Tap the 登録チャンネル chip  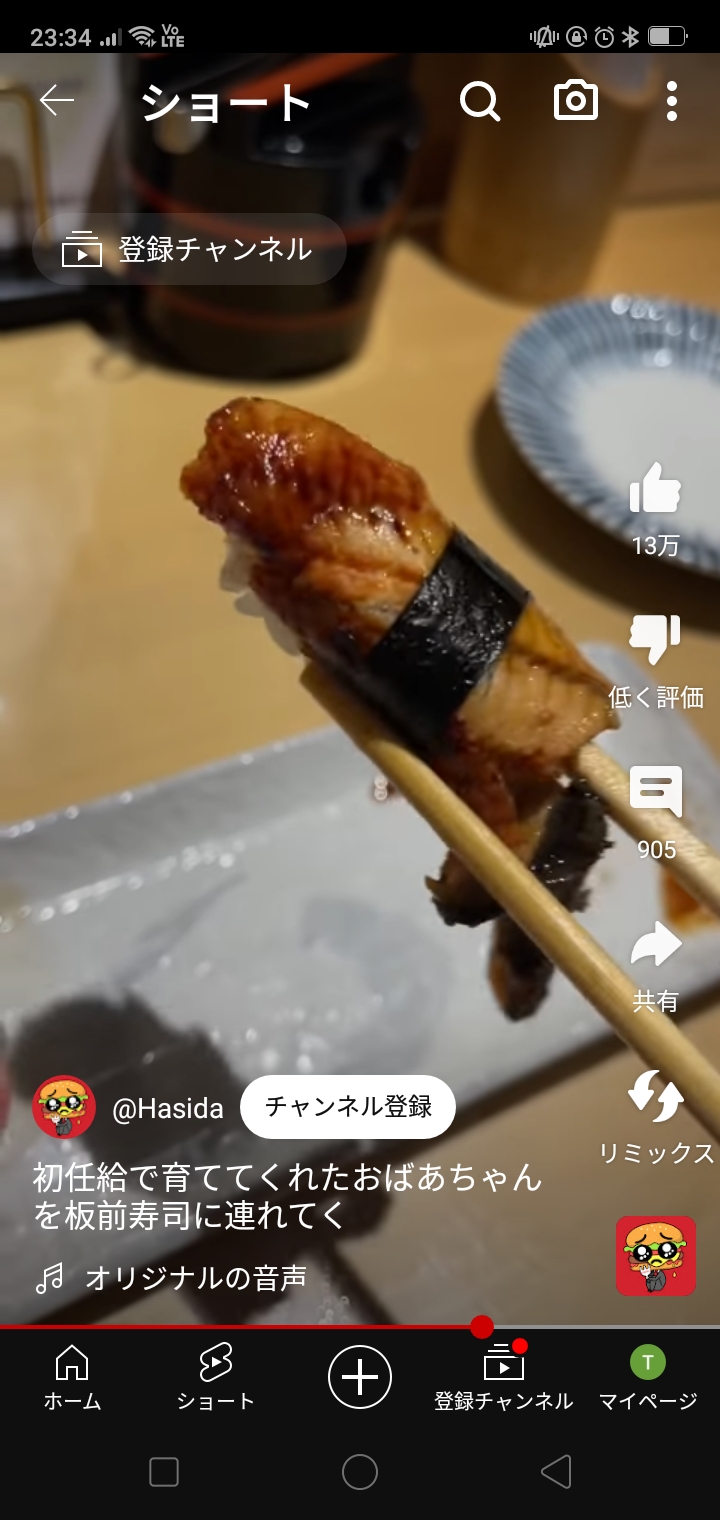pyautogui.click(x=190, y=249)
